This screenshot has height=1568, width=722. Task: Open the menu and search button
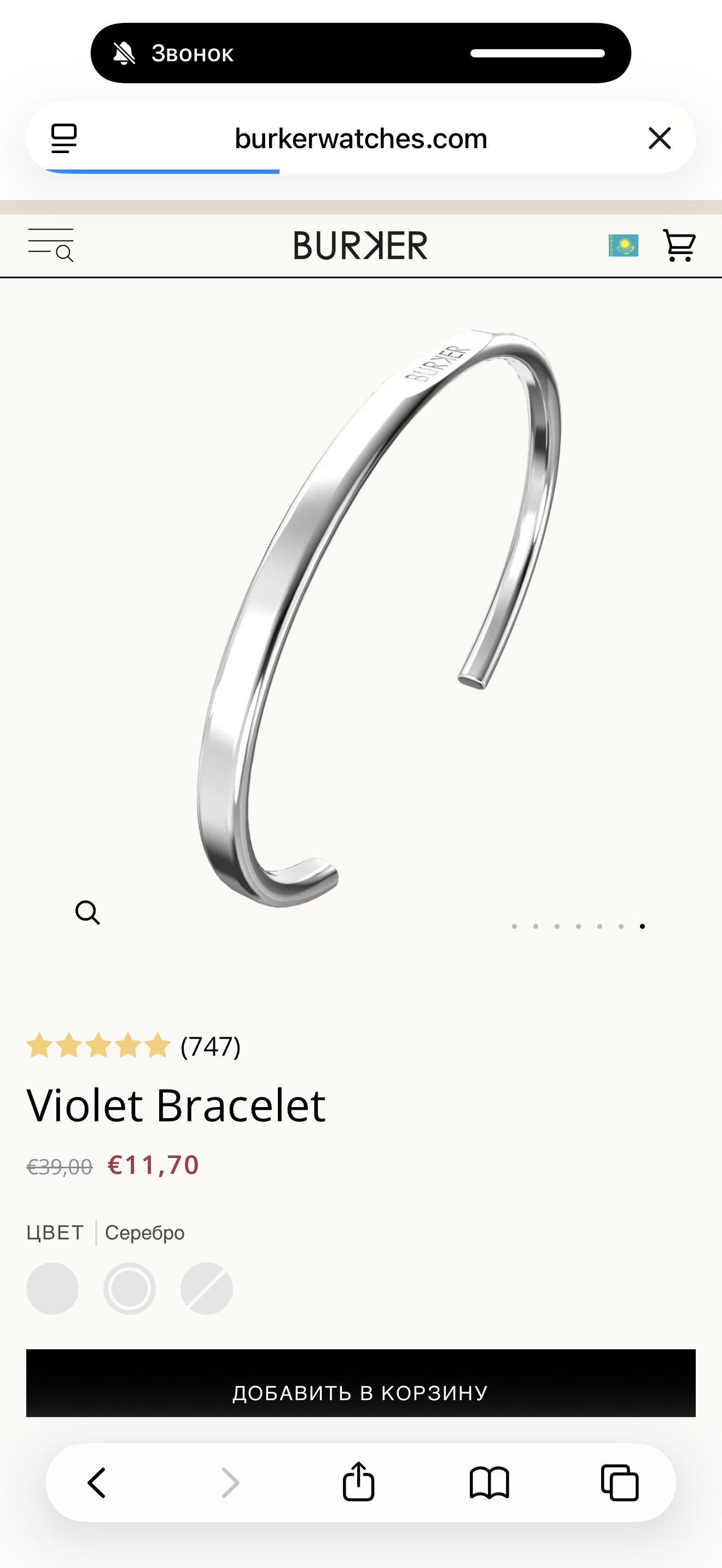coord(51,245)
